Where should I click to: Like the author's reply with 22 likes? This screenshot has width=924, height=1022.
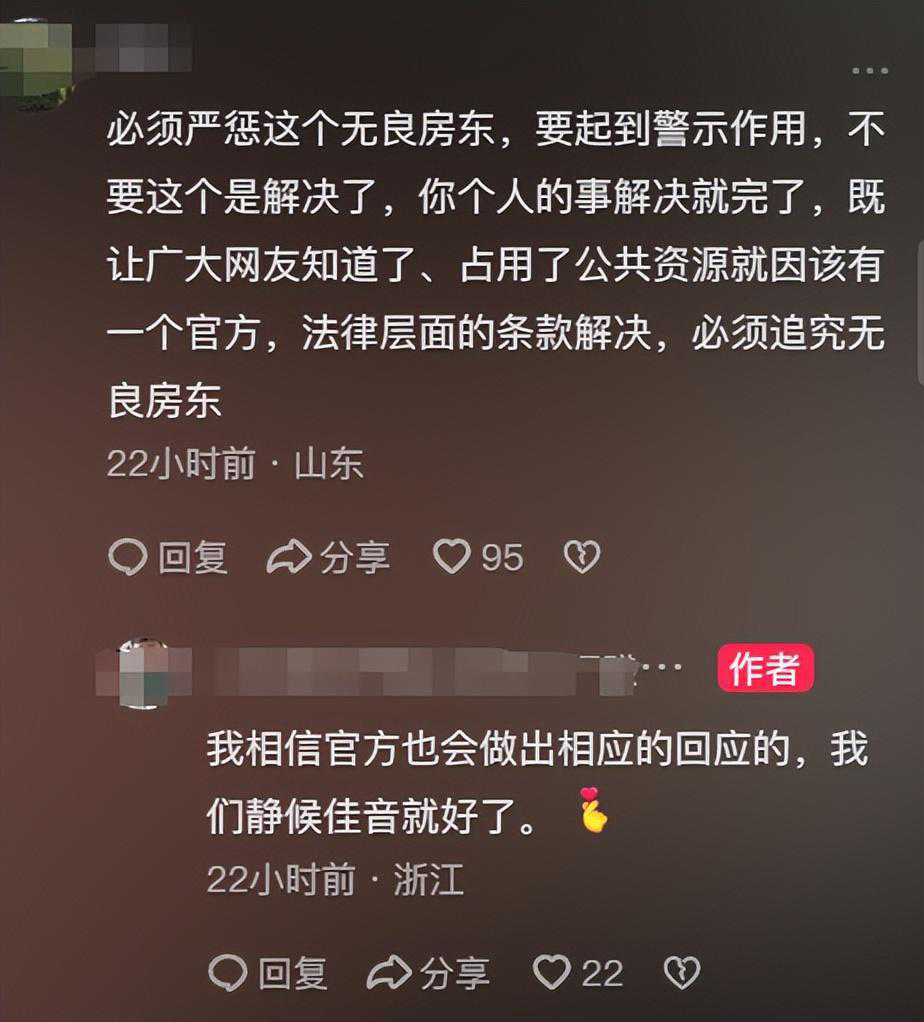pos(551,971)
